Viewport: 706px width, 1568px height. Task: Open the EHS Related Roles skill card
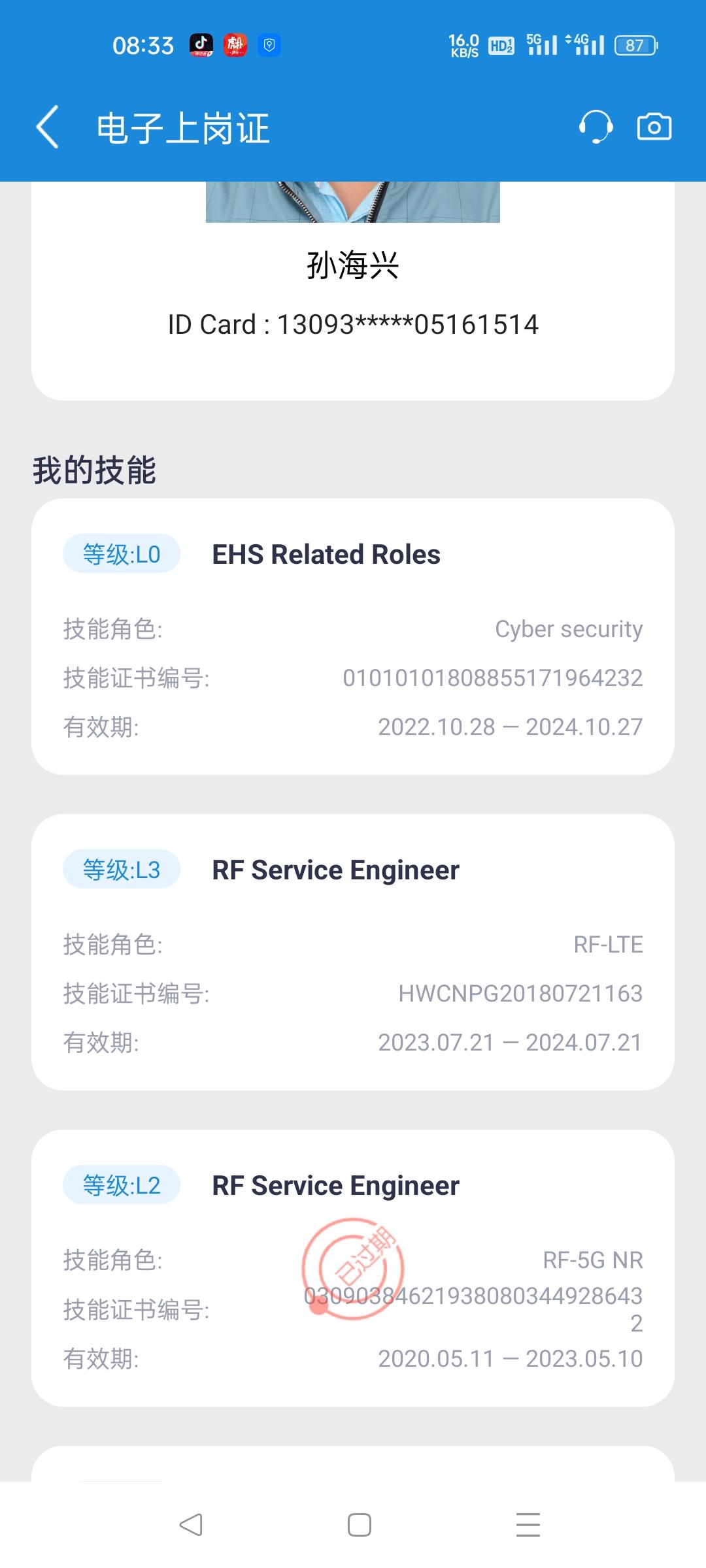point(353,636)
